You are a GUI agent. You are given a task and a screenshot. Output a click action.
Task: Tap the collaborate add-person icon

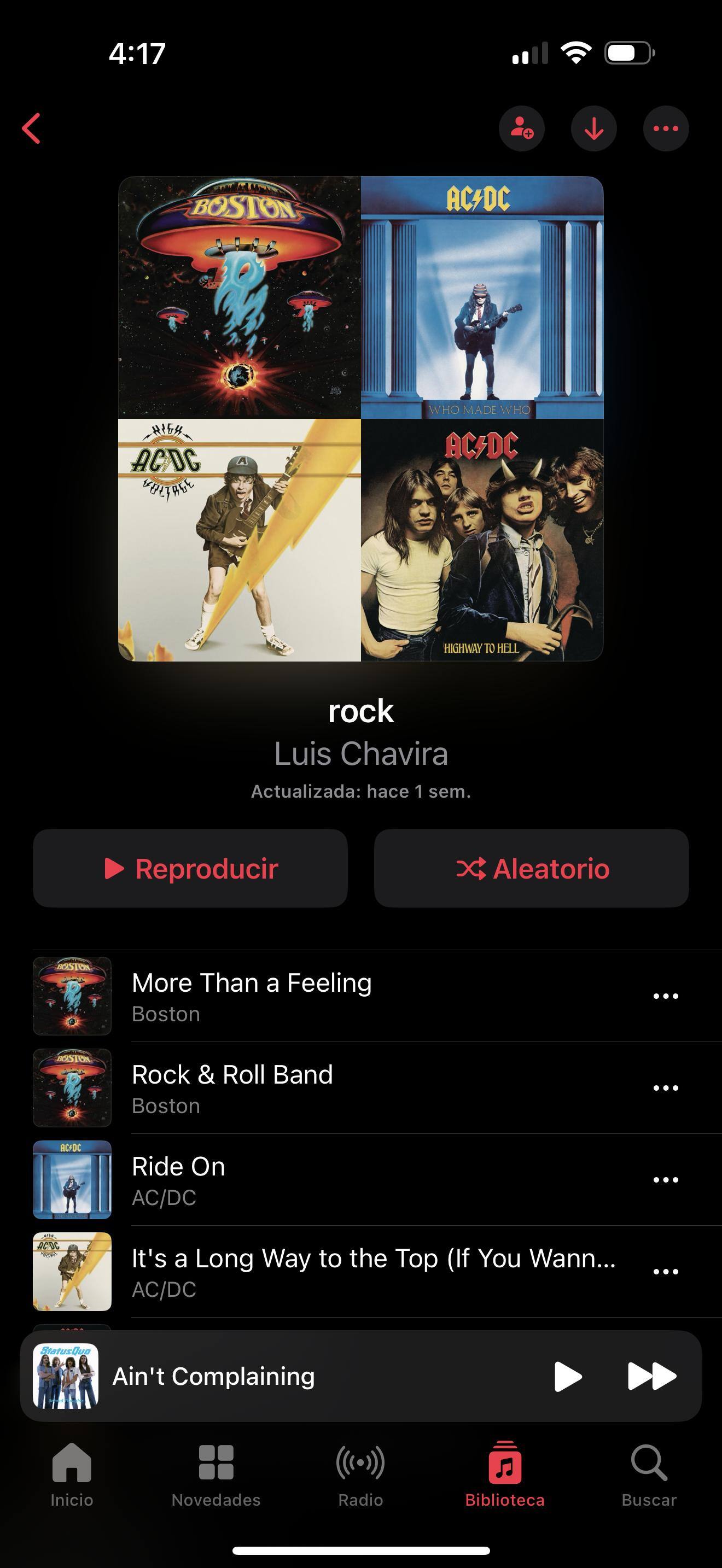tap(522, 128)
